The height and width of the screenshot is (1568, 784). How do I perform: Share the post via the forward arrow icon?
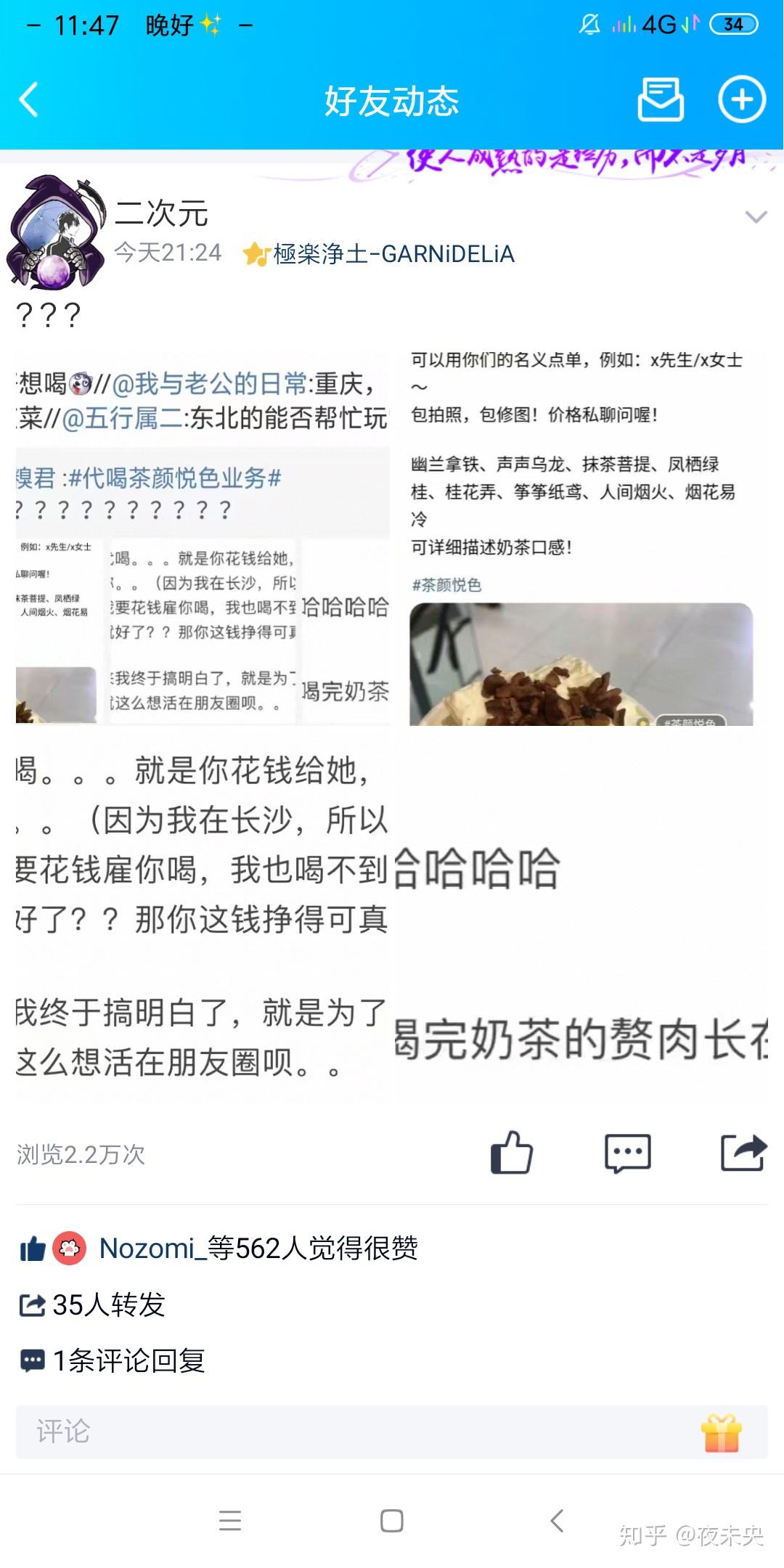(x=743, y=1152)
